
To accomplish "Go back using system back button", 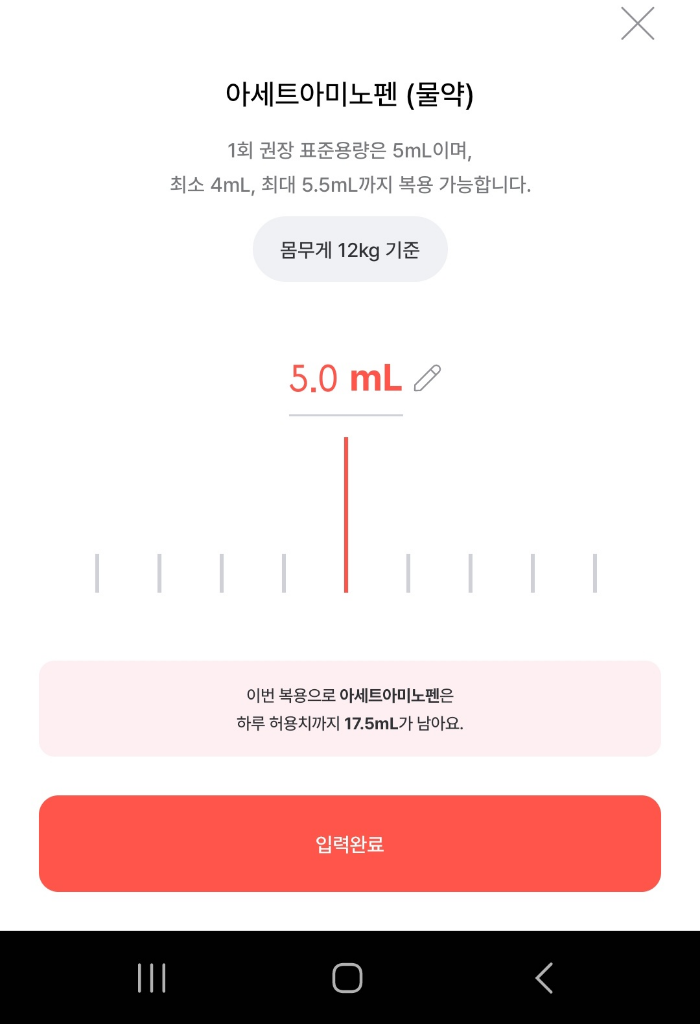I will [544, 977].
